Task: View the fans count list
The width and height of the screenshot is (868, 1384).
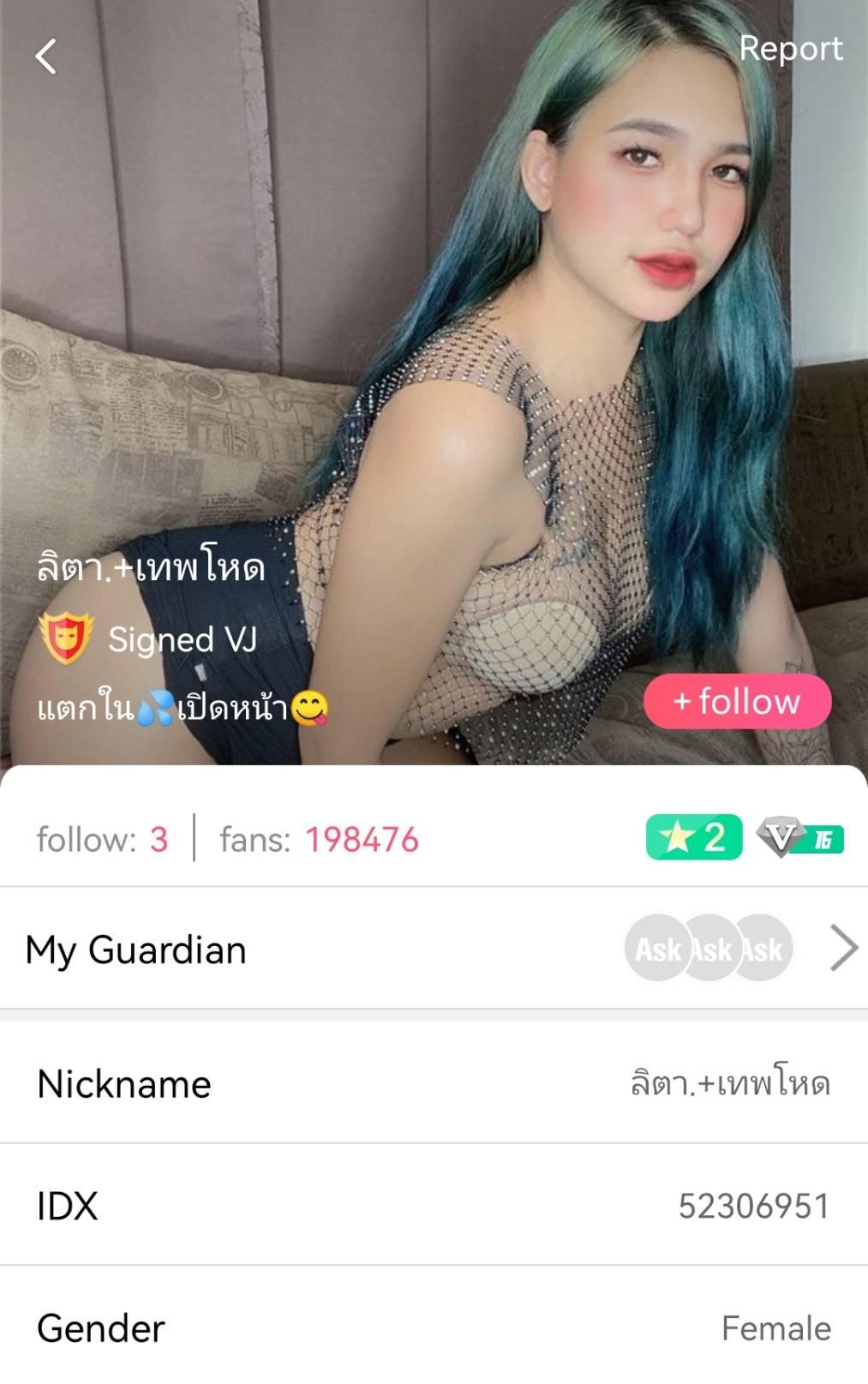Action: (319, 839)
